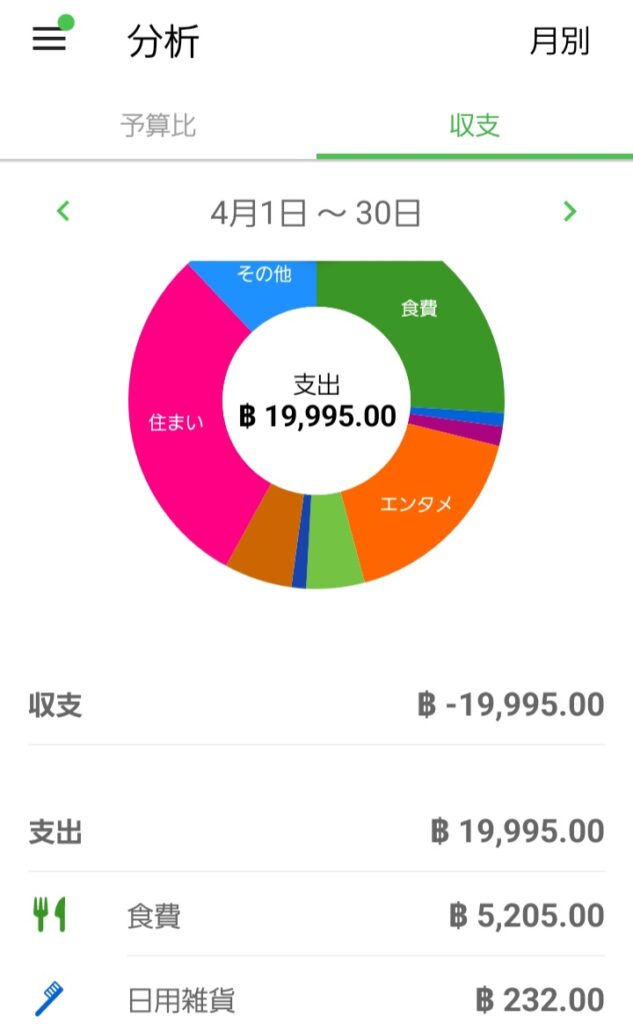Switch to the 予算比 tab

pos(158,126)
